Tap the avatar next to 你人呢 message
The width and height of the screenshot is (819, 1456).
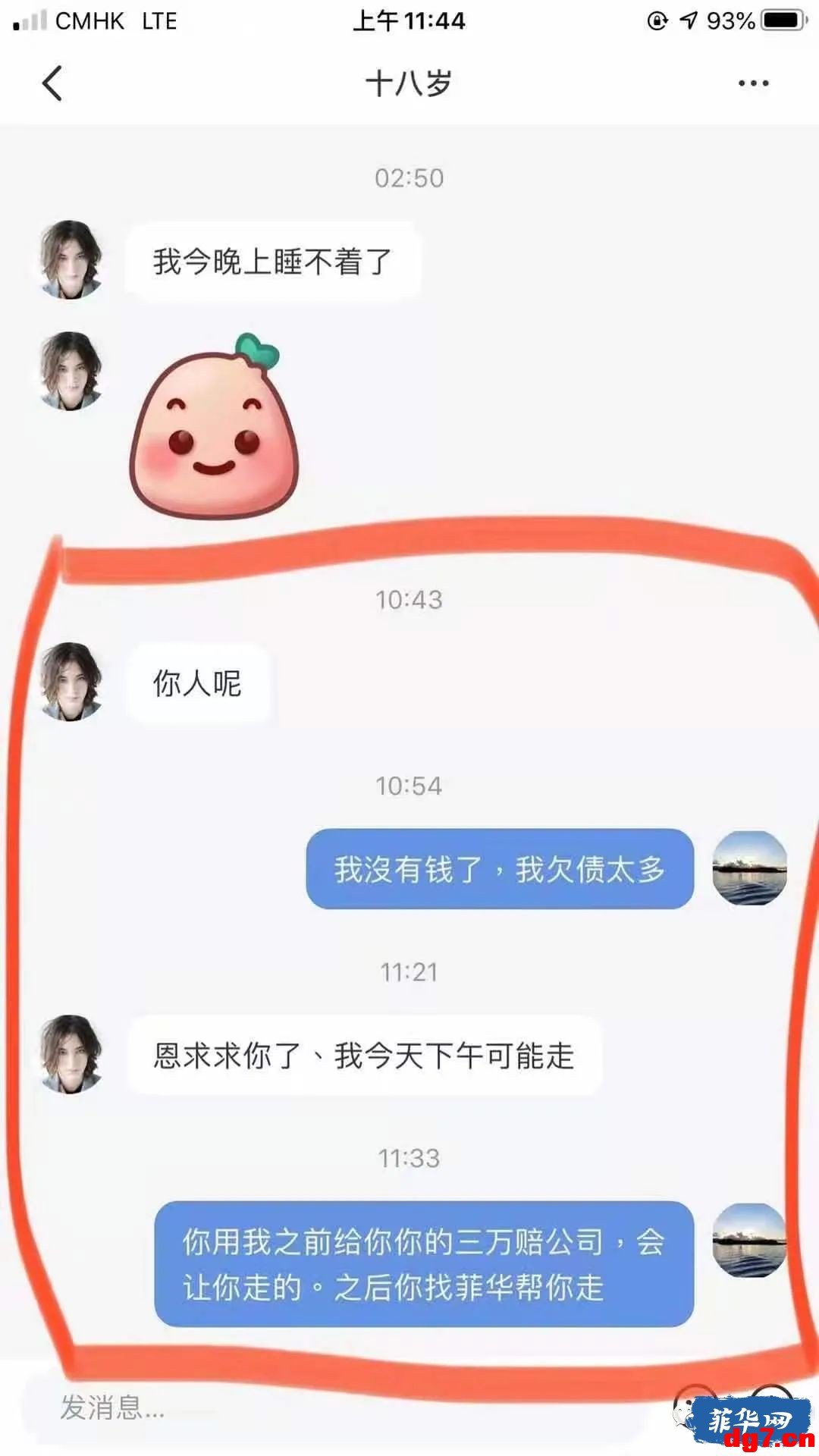[x=71, y=682]
